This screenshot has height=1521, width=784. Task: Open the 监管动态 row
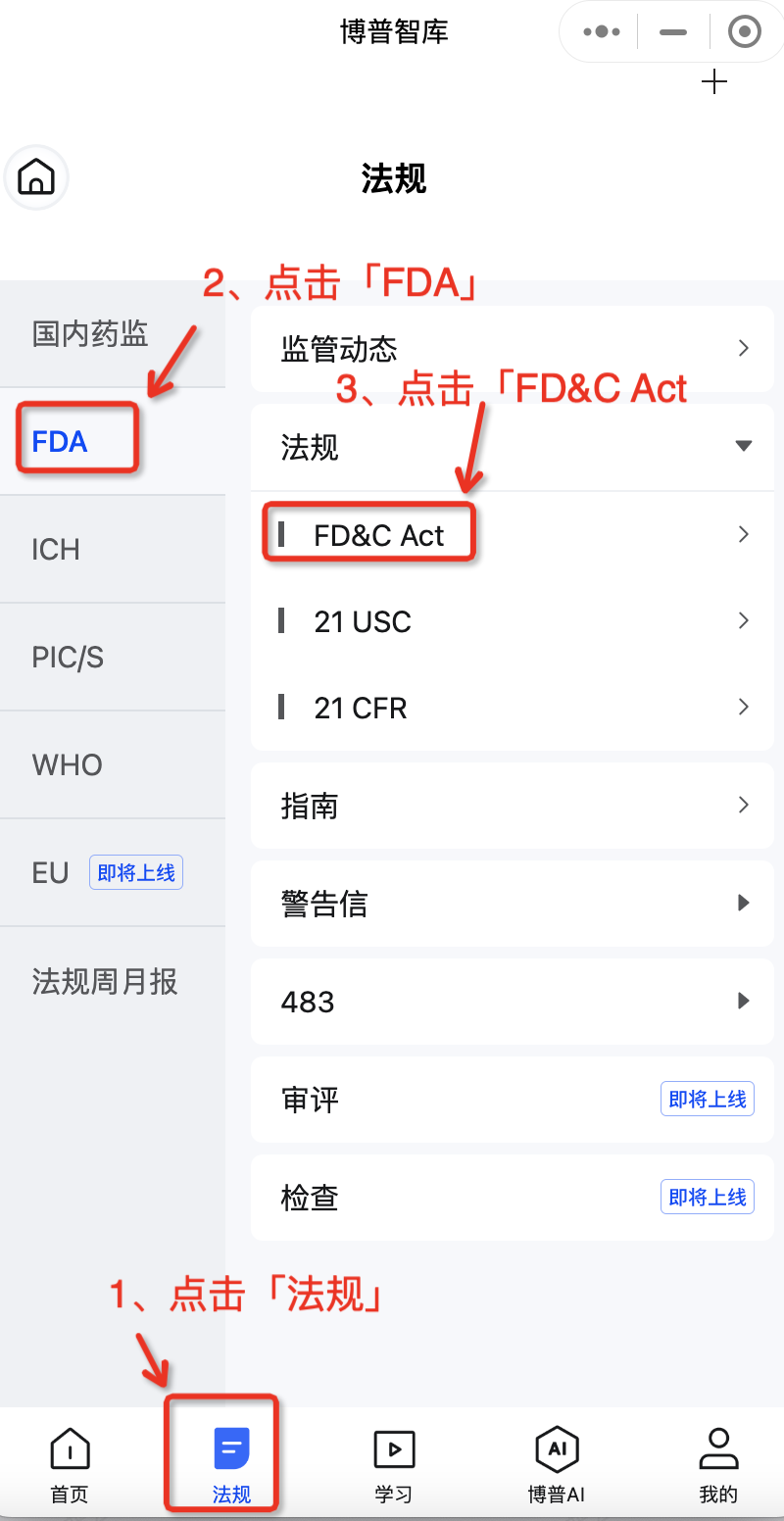coord(513,349)
